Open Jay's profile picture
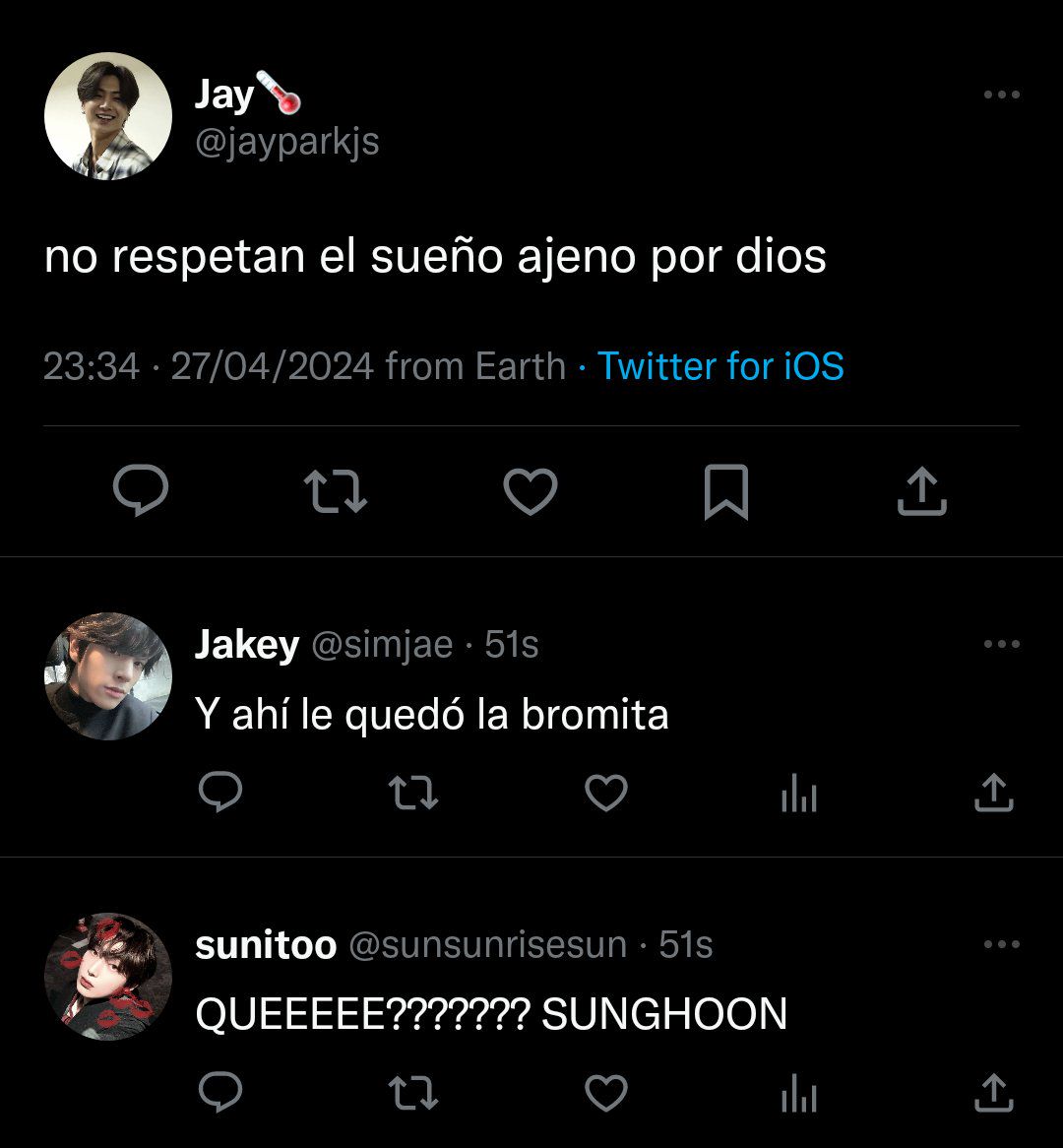Image resolution: width=1063 pixels, height=1148 pixels. coord(108,116)
